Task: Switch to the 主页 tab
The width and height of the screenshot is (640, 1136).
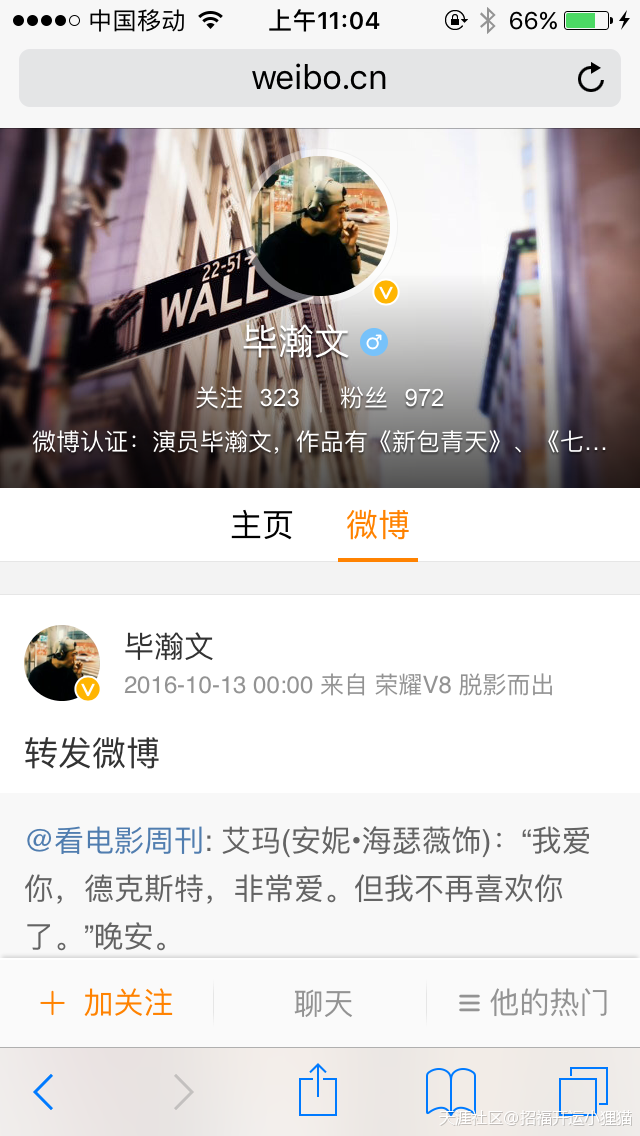Action: click(262, 525)
